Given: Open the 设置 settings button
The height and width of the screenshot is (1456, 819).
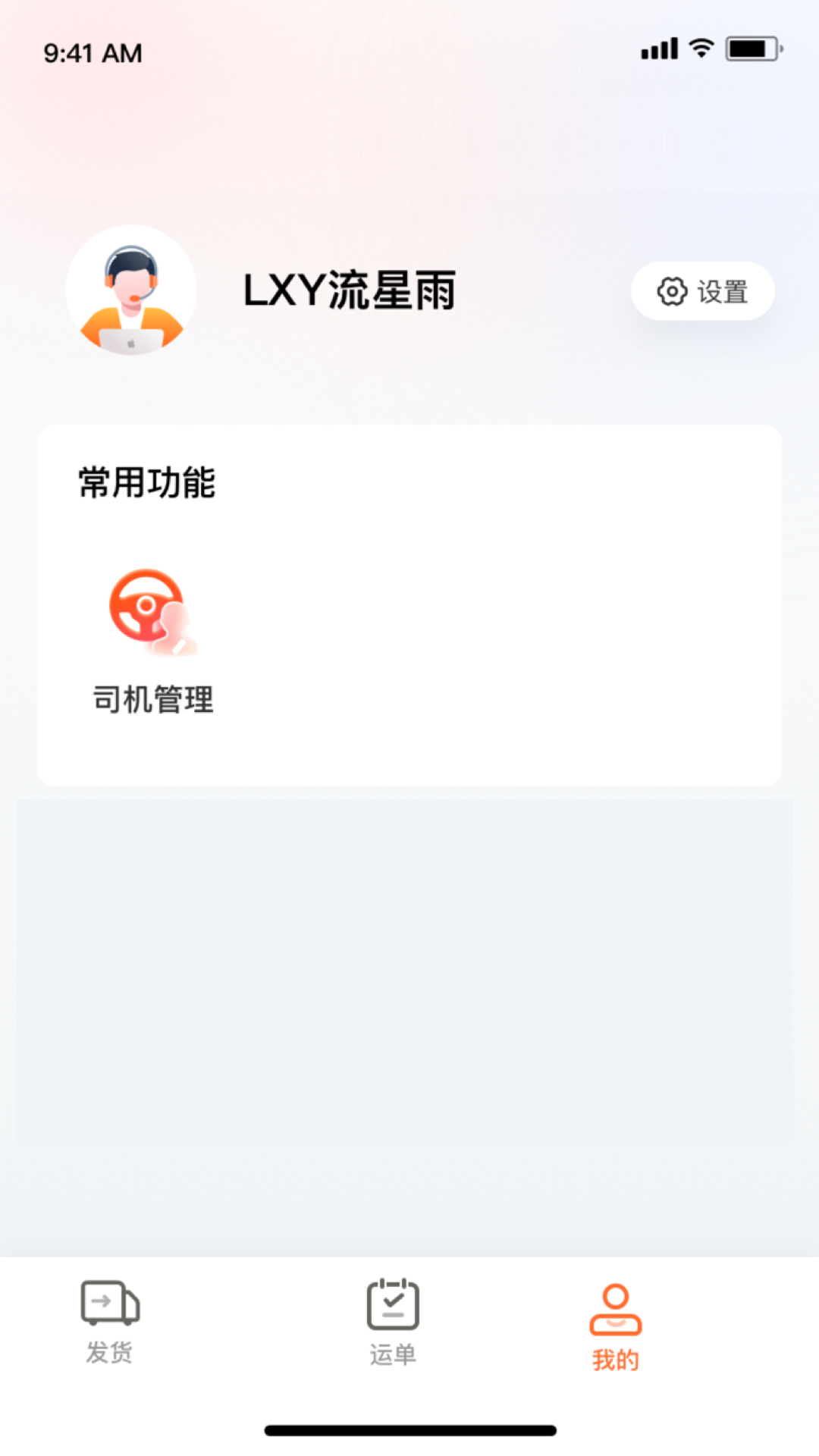Looking at the screenshot, I should 702,291.
